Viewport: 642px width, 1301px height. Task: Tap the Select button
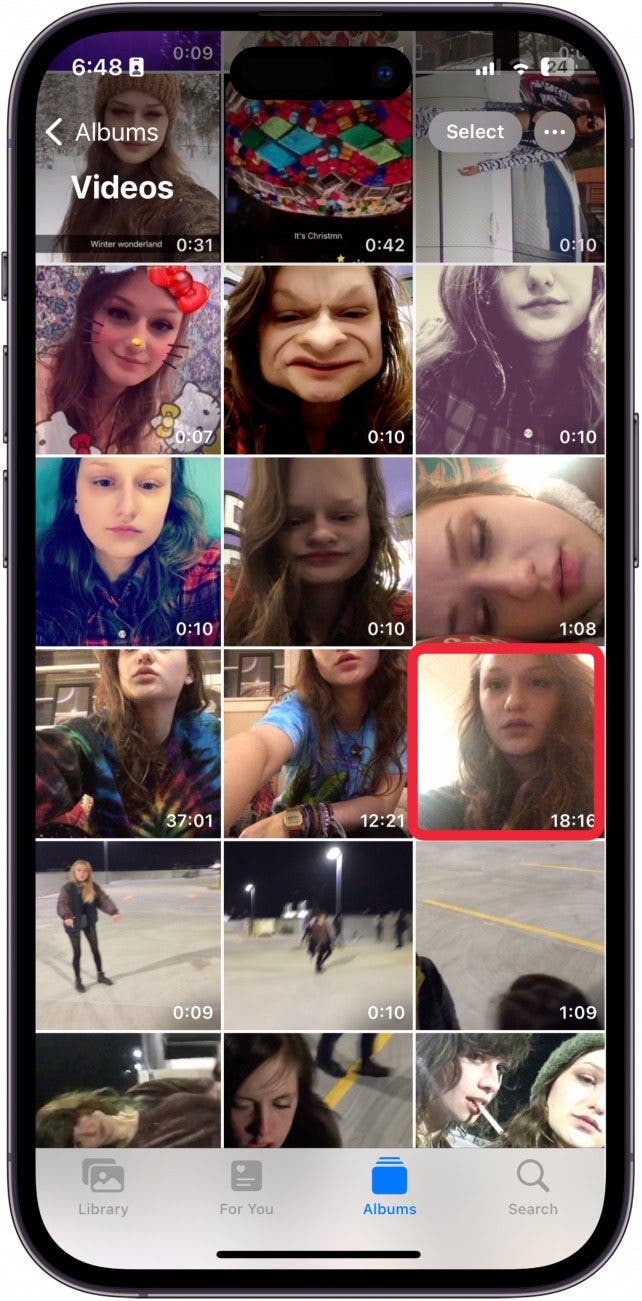click(x=475, y=132)
